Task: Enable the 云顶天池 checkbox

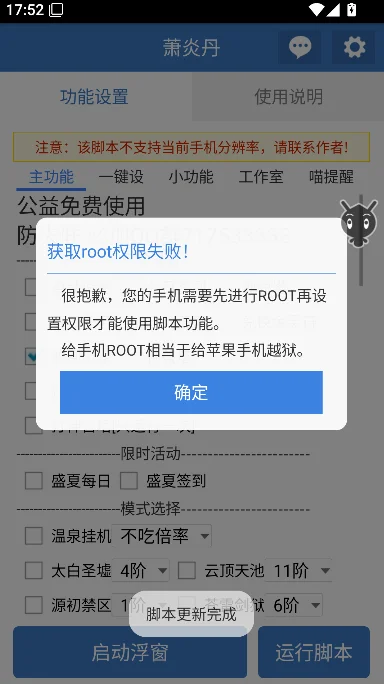Action: click(187, 571)
